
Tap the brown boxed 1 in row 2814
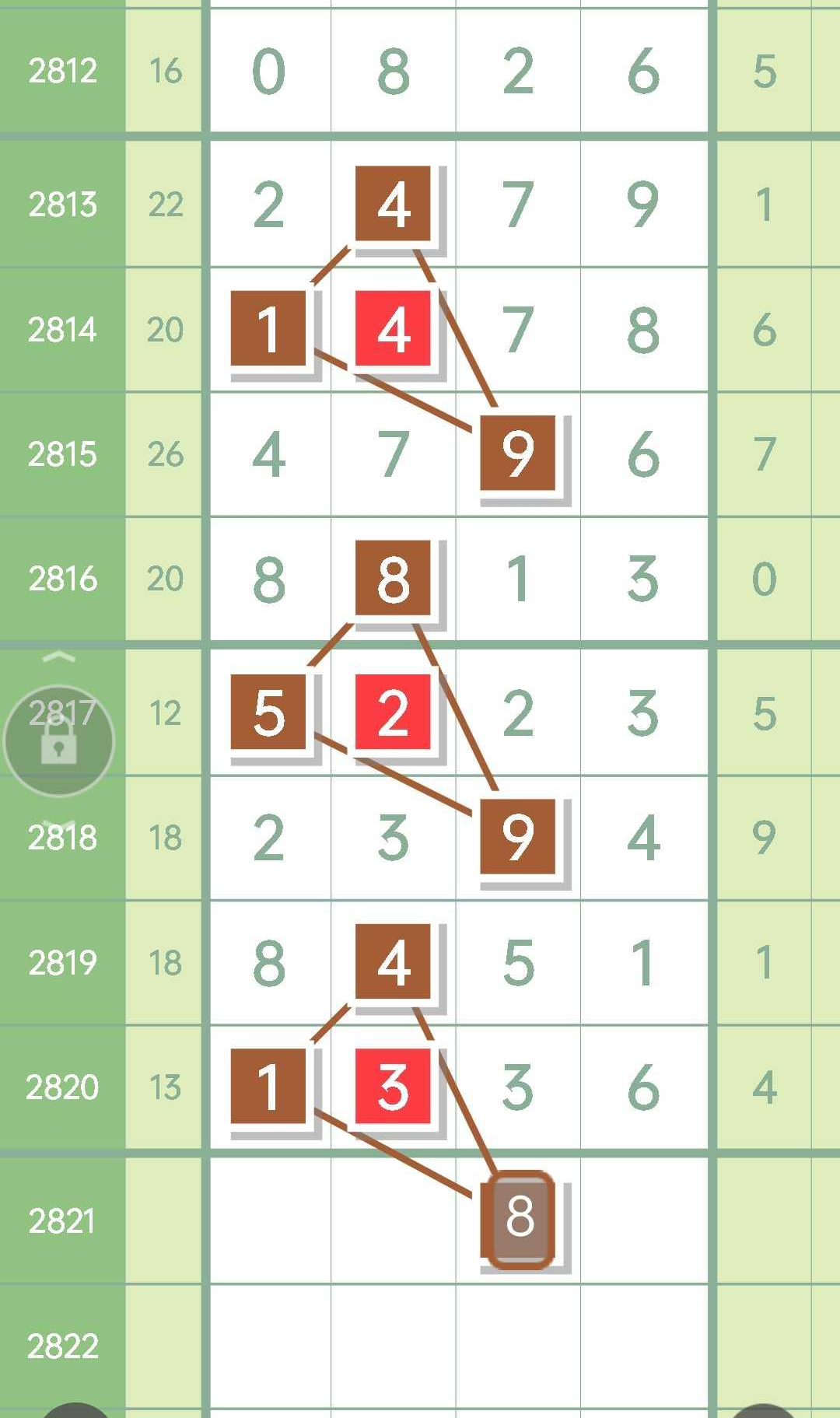[x=269, y=330]
